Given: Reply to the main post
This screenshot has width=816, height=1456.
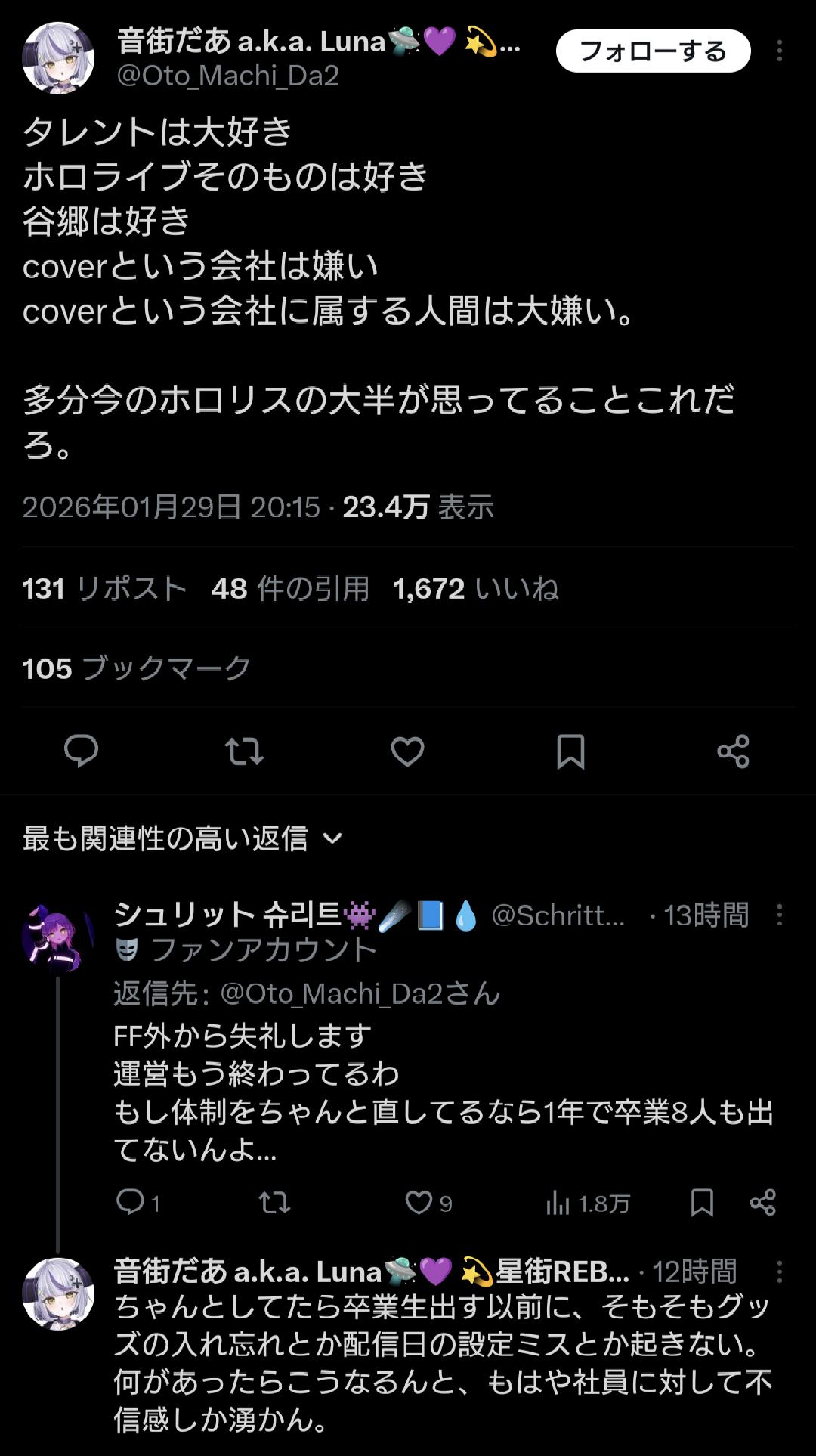Looking at the screenshot, I should (x=81, y=751).
